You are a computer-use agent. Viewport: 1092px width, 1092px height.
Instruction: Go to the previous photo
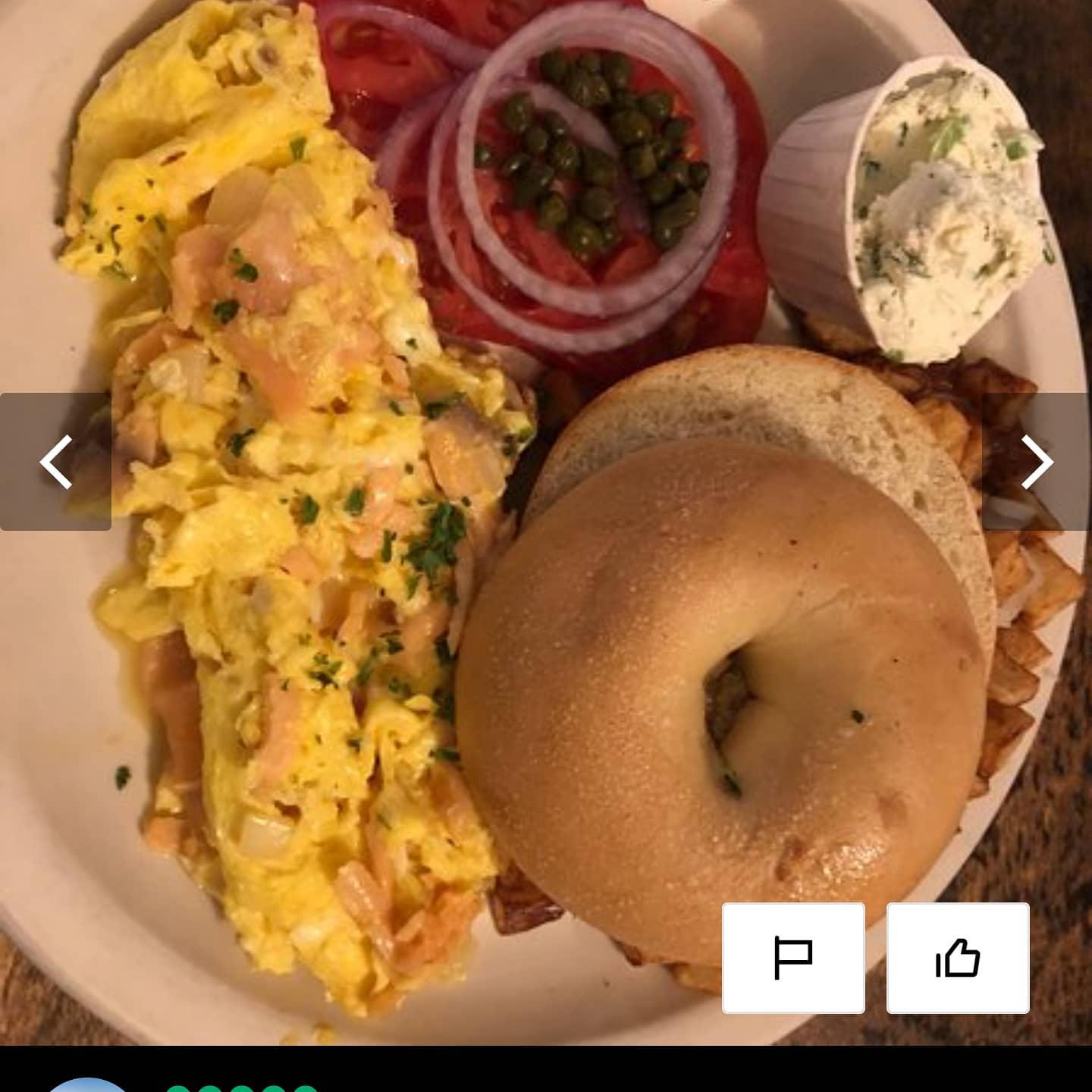click(55, 461)
